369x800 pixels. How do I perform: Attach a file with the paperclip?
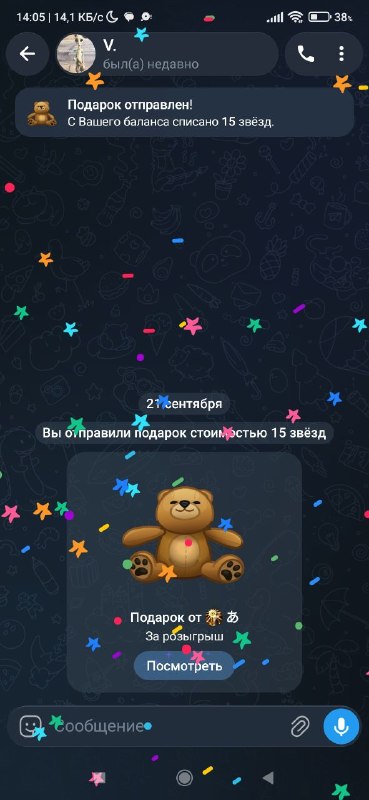(300, 726)
